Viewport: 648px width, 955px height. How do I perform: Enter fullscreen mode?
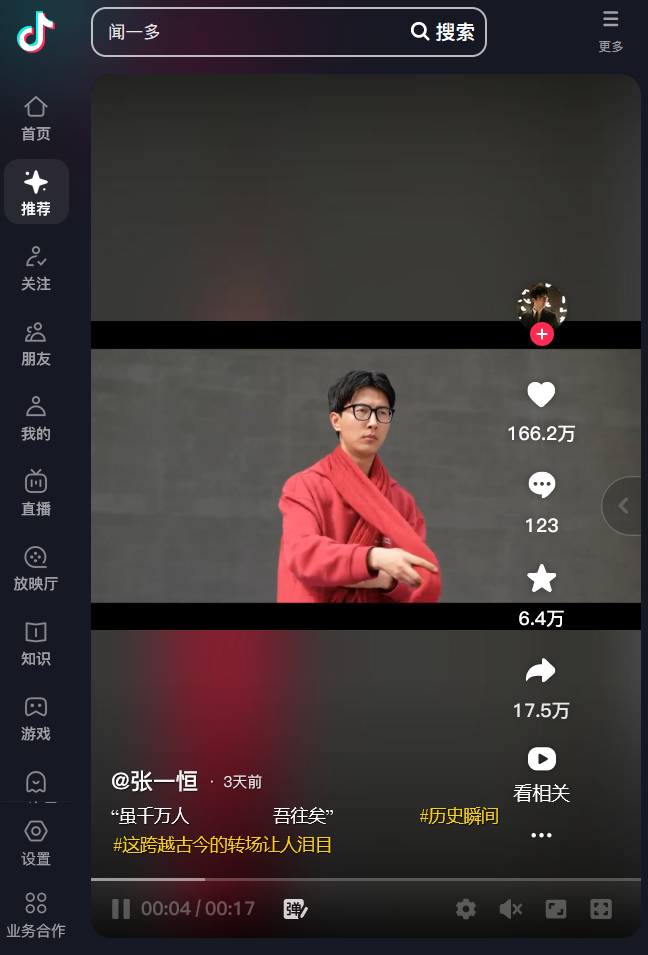pos(601,909)
